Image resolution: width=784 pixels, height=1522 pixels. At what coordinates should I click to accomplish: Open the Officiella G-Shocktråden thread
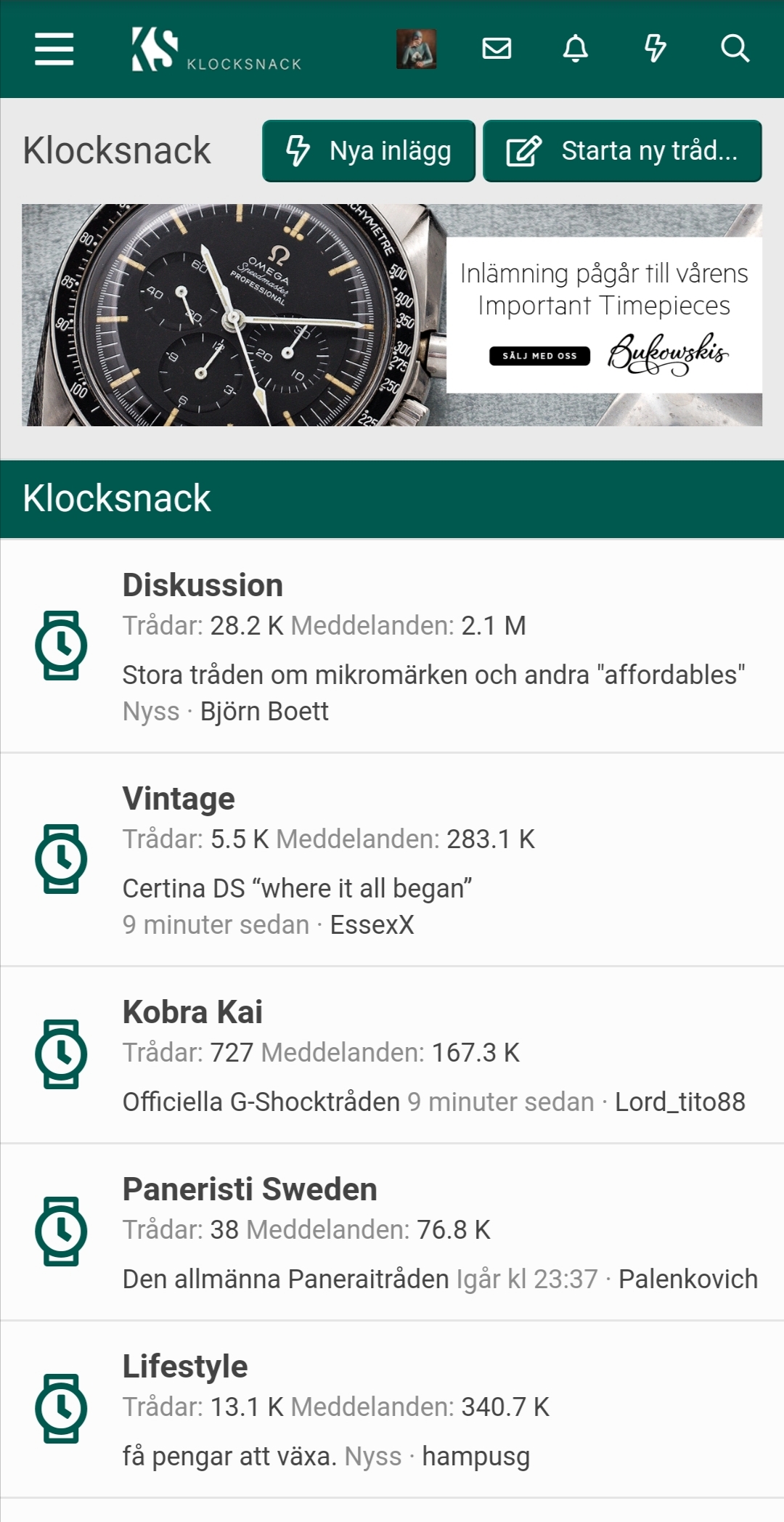point(261,1102)
